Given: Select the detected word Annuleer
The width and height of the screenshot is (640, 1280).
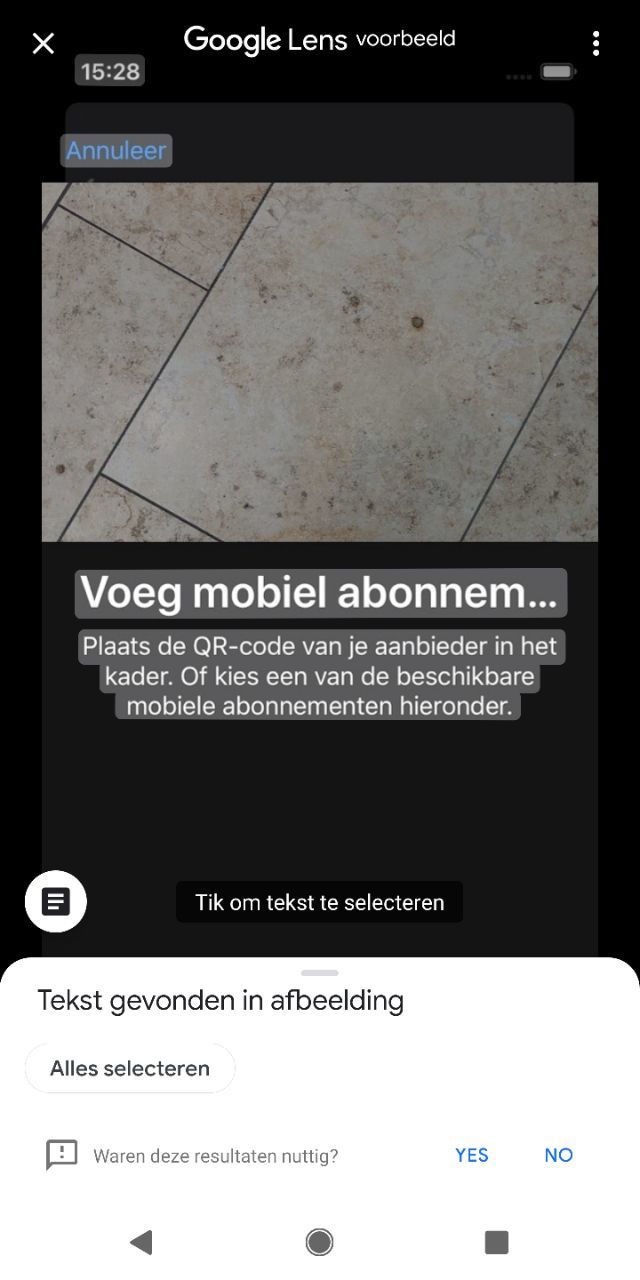Looking at the screenshot, I should pos(116,151).
